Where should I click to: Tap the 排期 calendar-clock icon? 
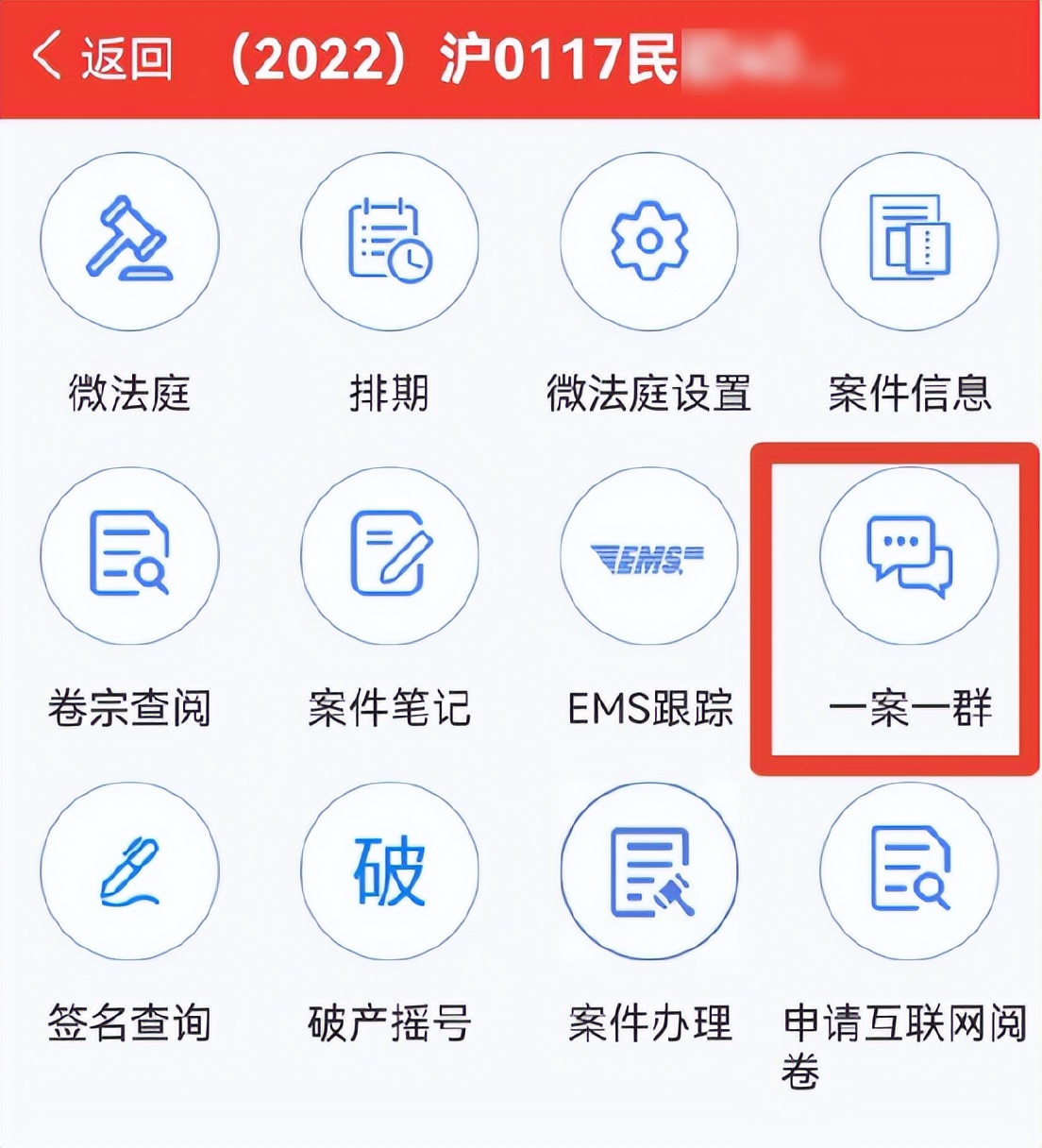click(389, 242)
